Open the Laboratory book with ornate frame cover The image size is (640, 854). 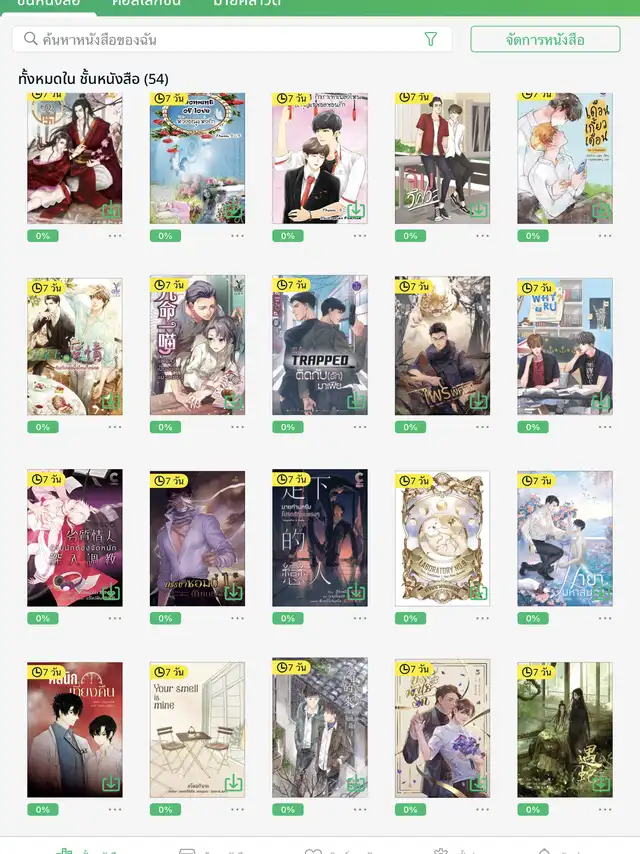442,538
